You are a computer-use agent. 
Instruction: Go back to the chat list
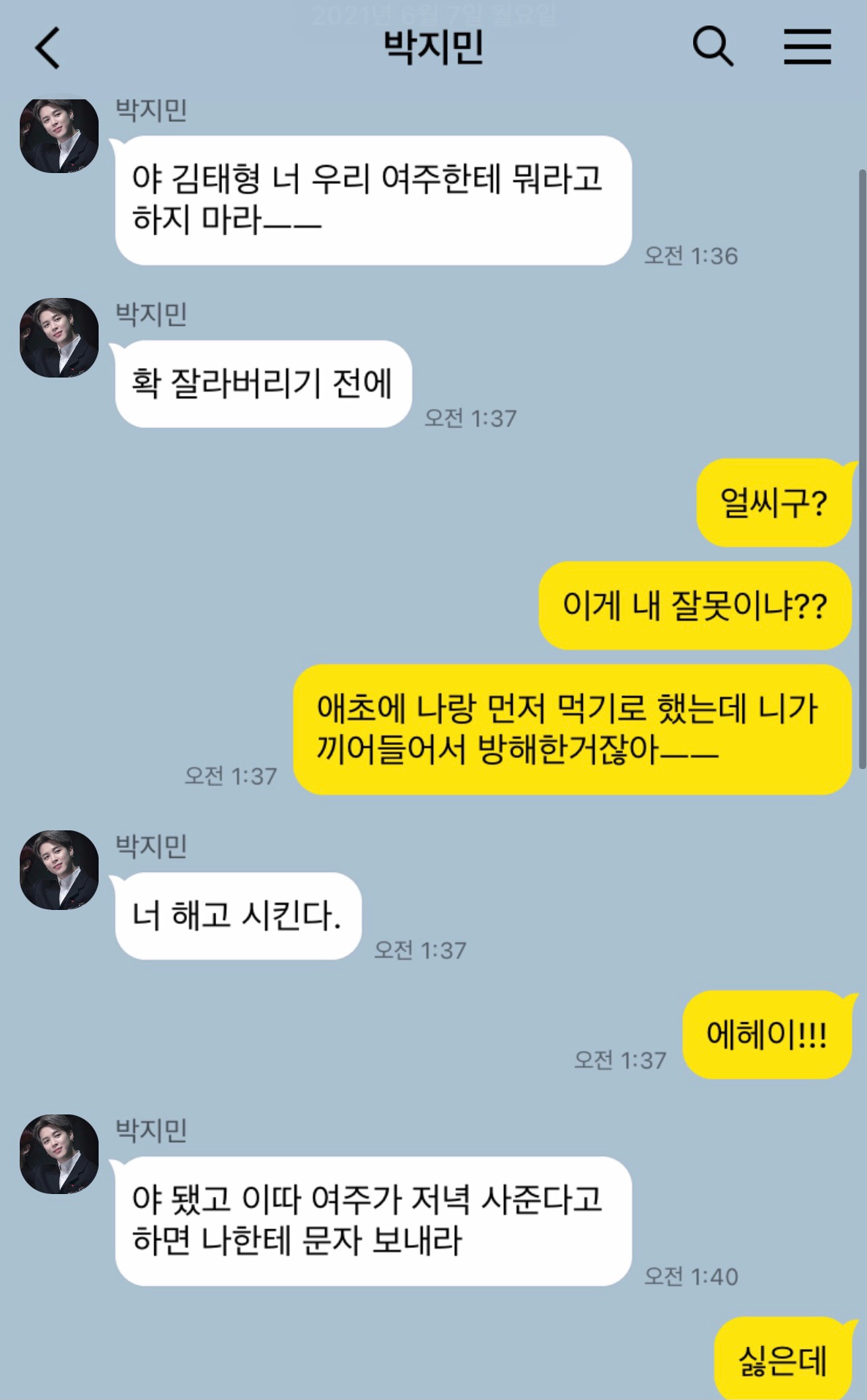pyautogui.click(x=48, y=48)
